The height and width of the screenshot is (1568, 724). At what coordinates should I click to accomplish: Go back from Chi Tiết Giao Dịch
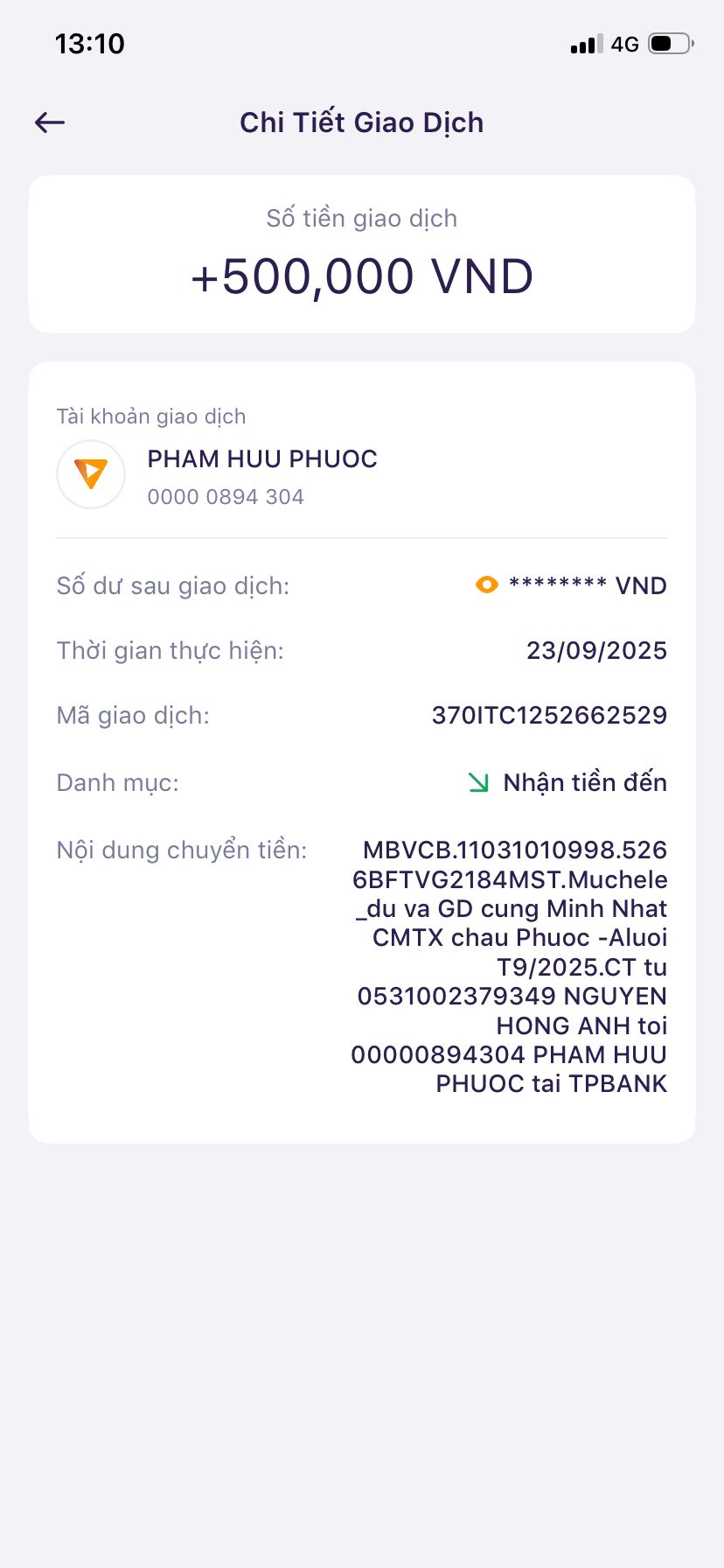[50, 122]
